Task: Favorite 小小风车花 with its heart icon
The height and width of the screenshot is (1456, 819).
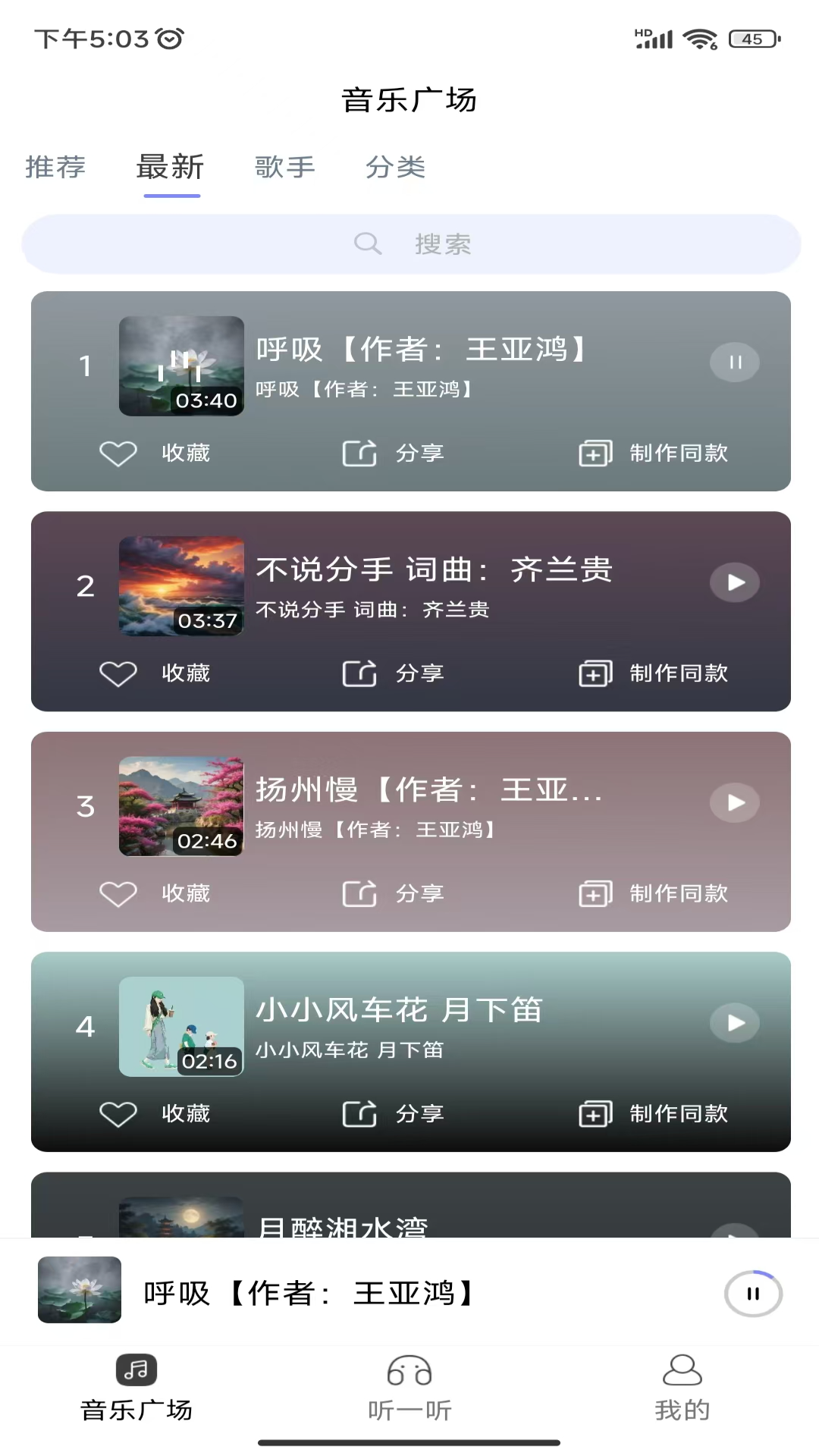Action: click(x=118, y=1113)
